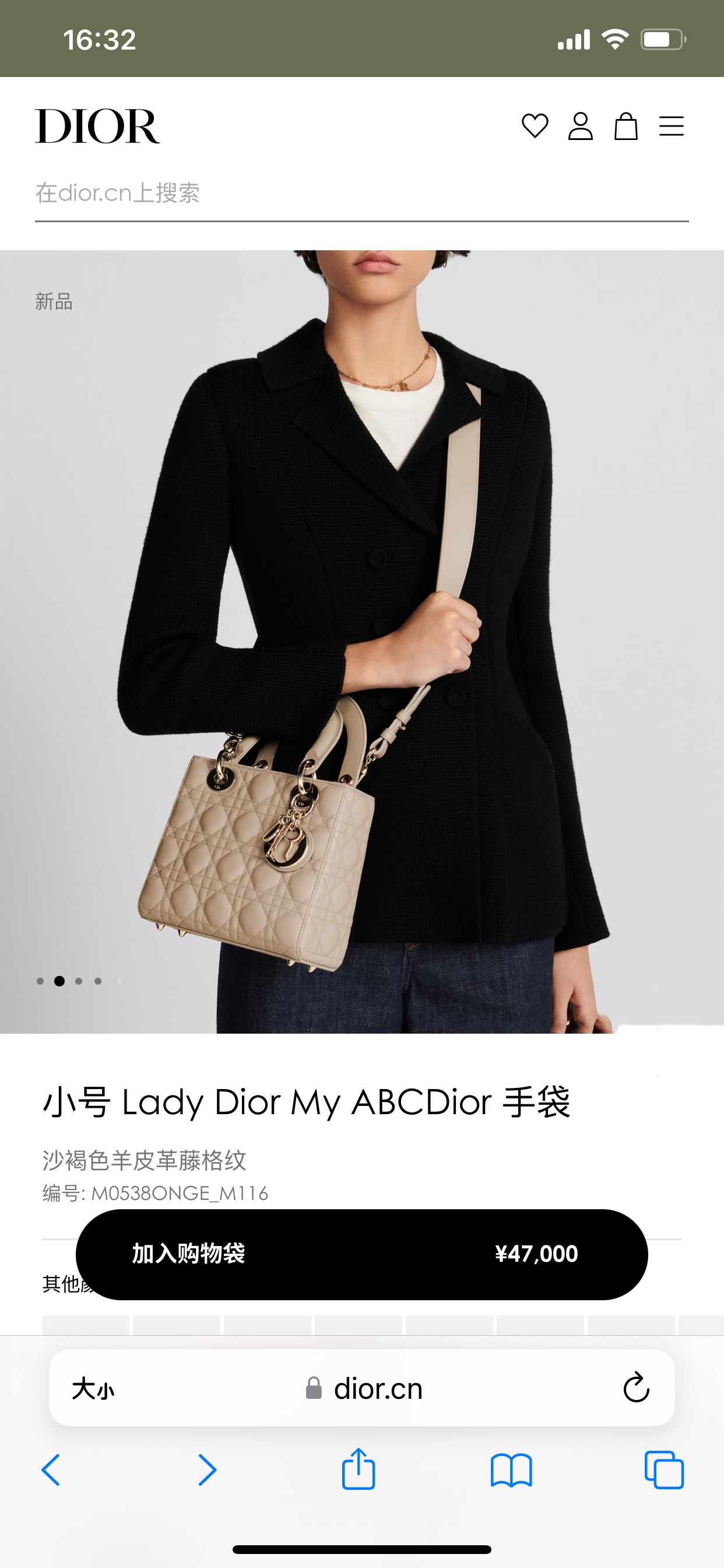Show all open Safari tabs
724x1568 pixels.
click(664, 1470)
